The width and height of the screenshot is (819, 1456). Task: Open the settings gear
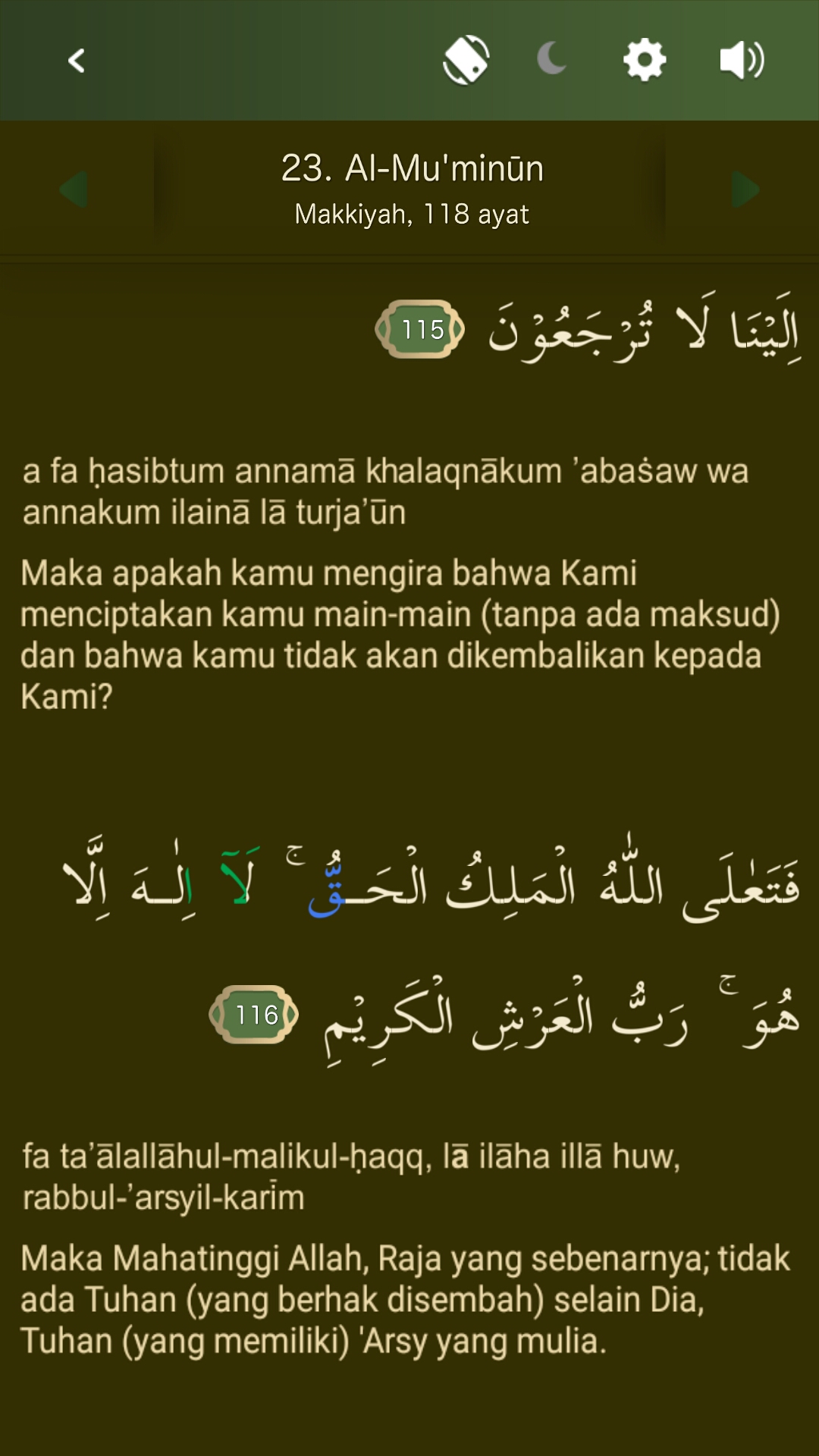tap(645, 60)
